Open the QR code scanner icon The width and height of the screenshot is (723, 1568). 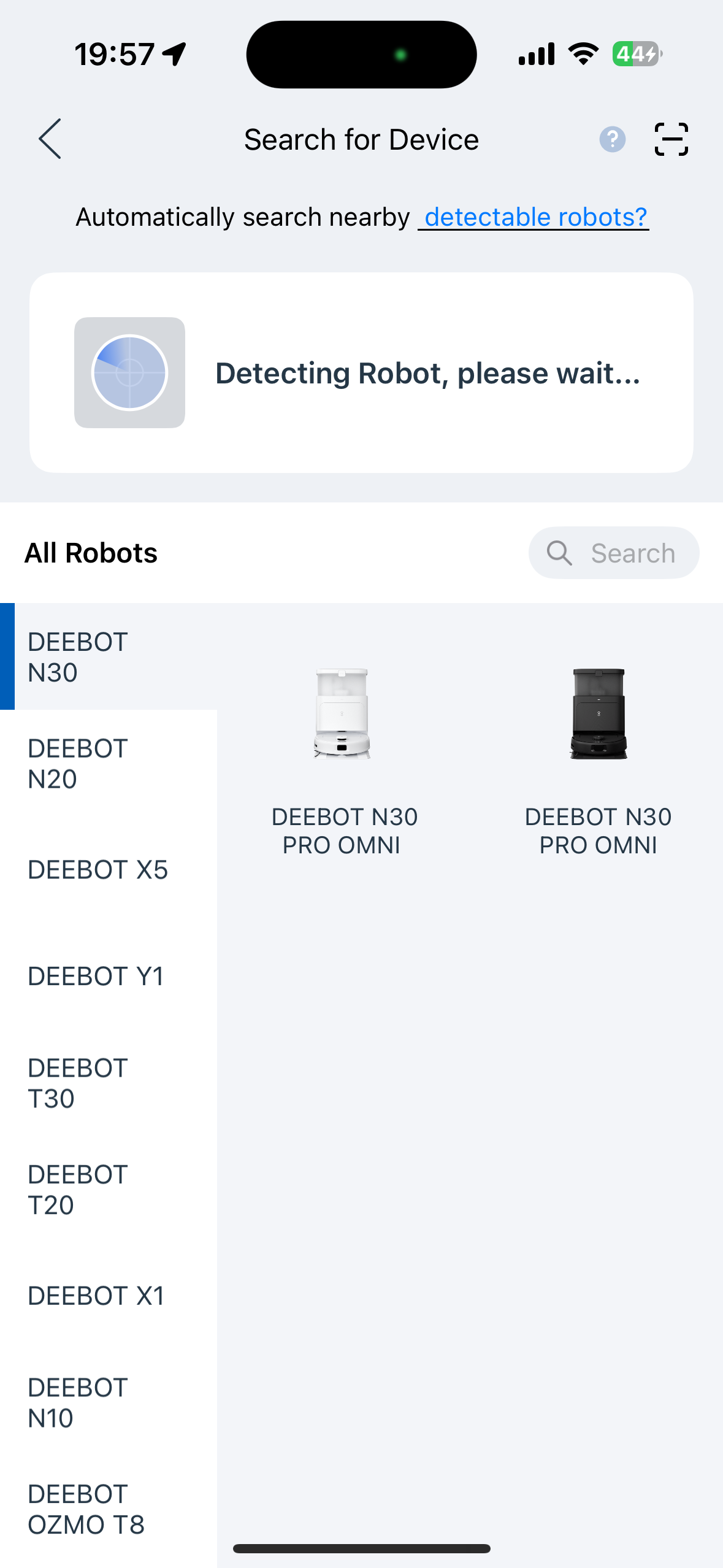pos(671,139)
